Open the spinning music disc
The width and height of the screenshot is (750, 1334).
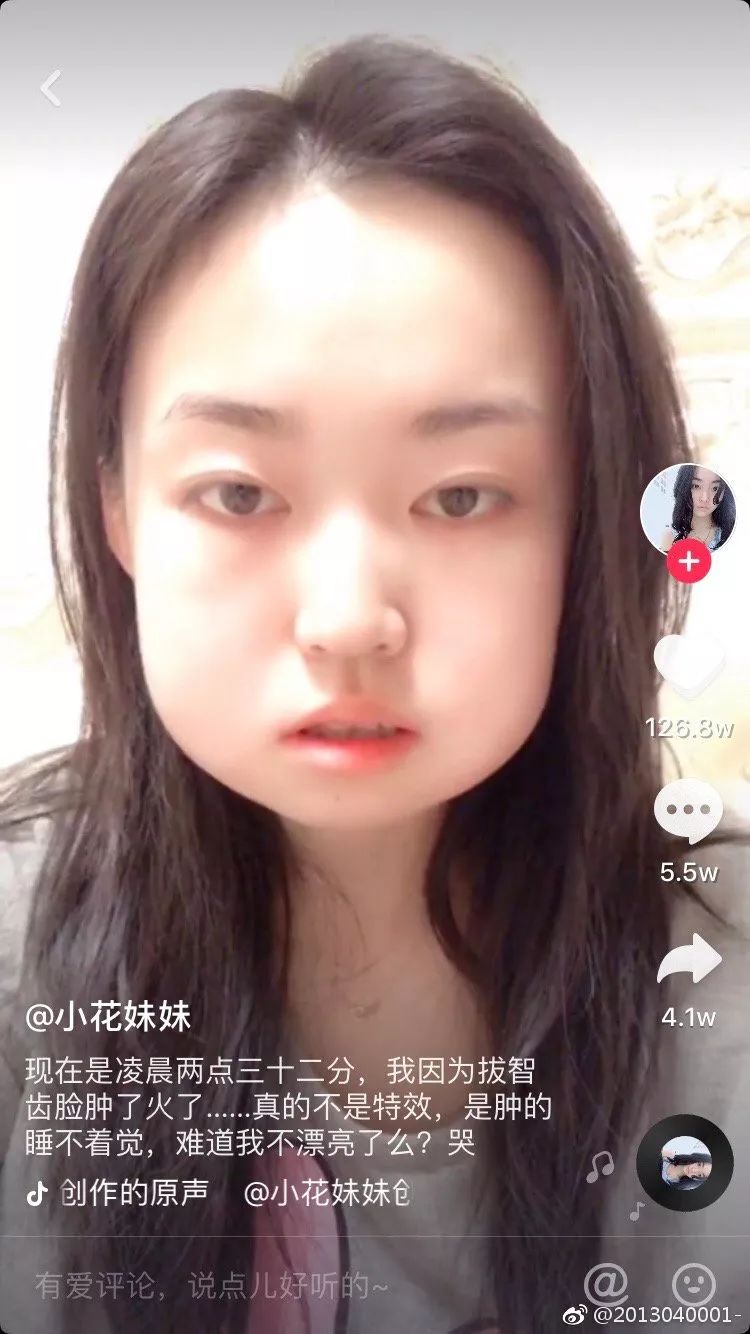tap(685, 1163)
